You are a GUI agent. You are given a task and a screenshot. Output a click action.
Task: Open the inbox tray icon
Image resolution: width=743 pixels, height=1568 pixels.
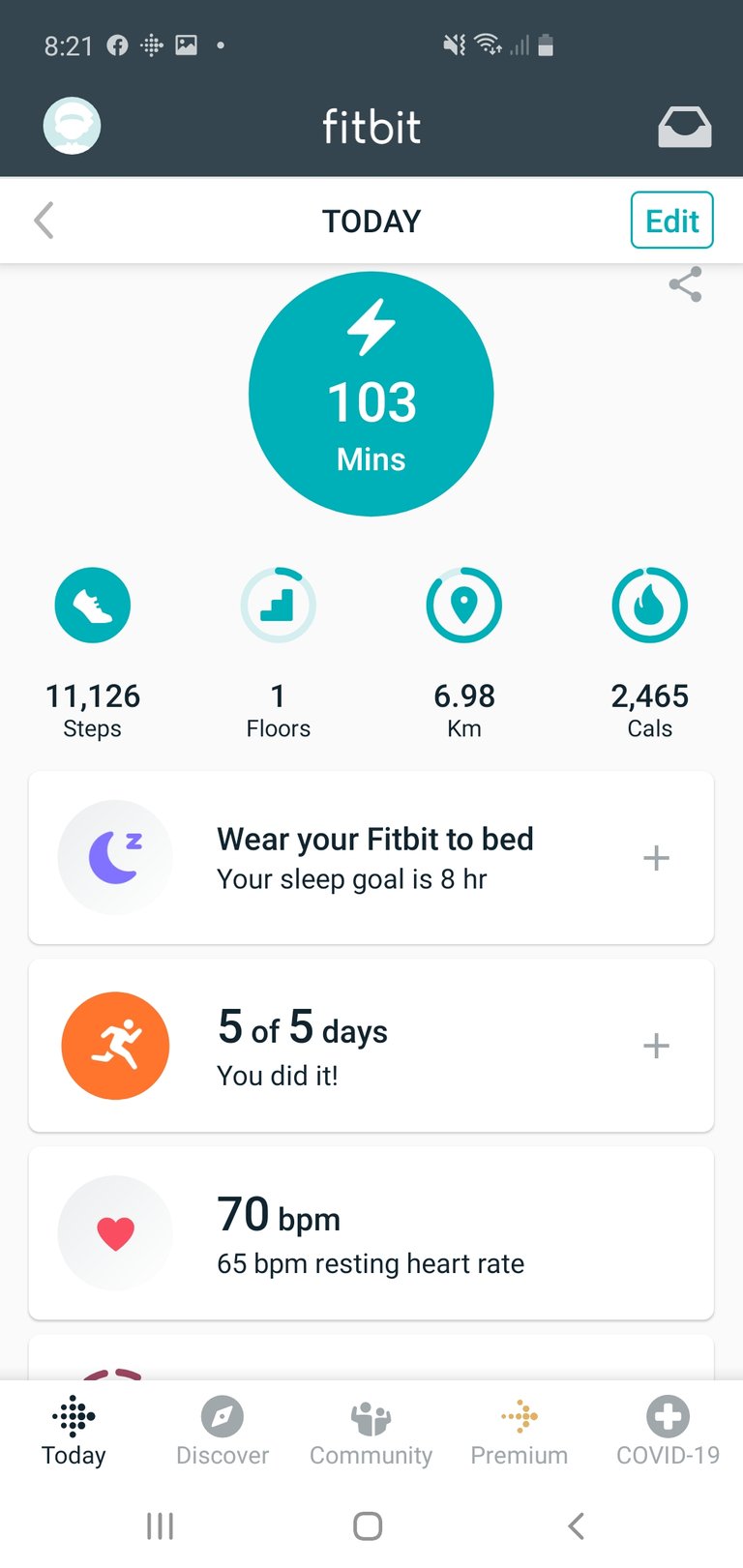pos(685,127)
